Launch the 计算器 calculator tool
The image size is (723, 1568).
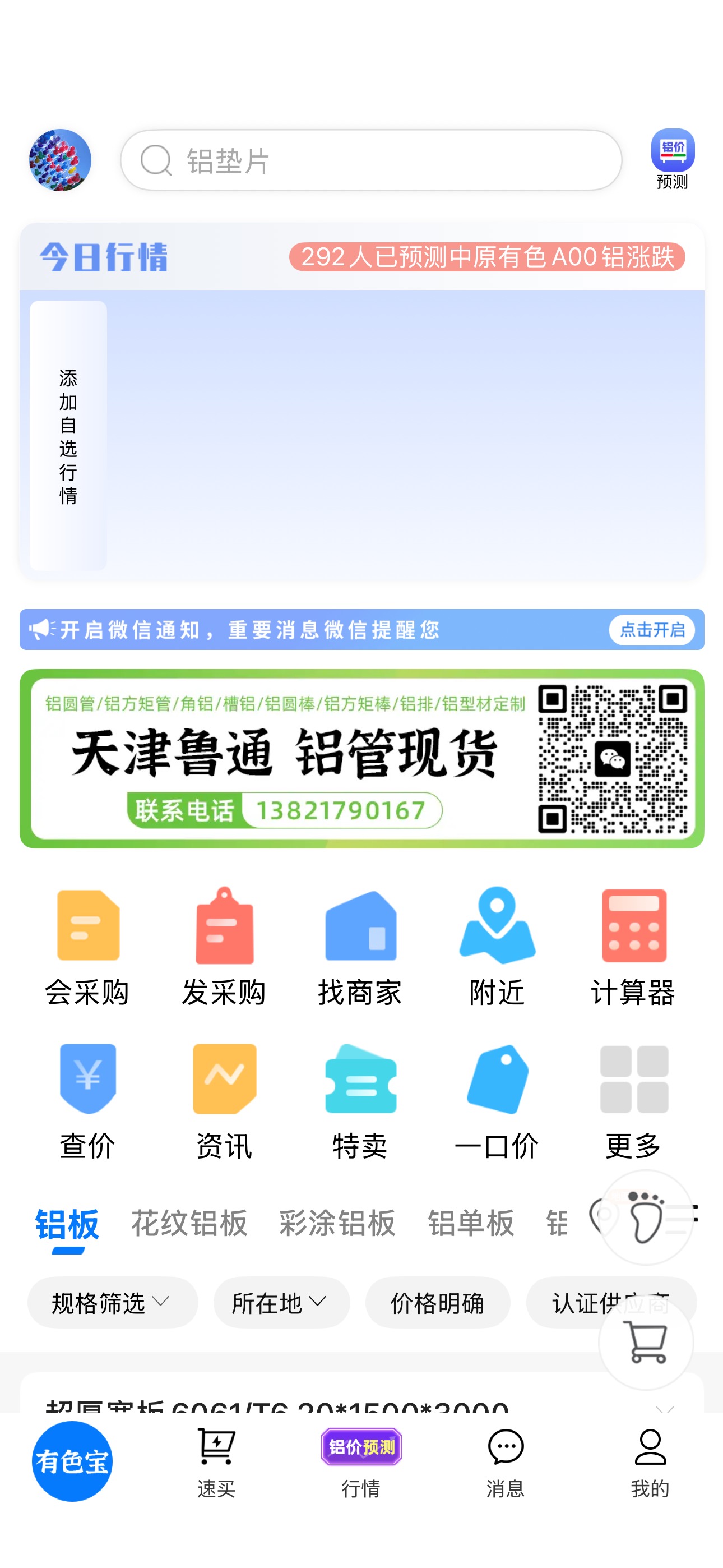click(633, 947)
